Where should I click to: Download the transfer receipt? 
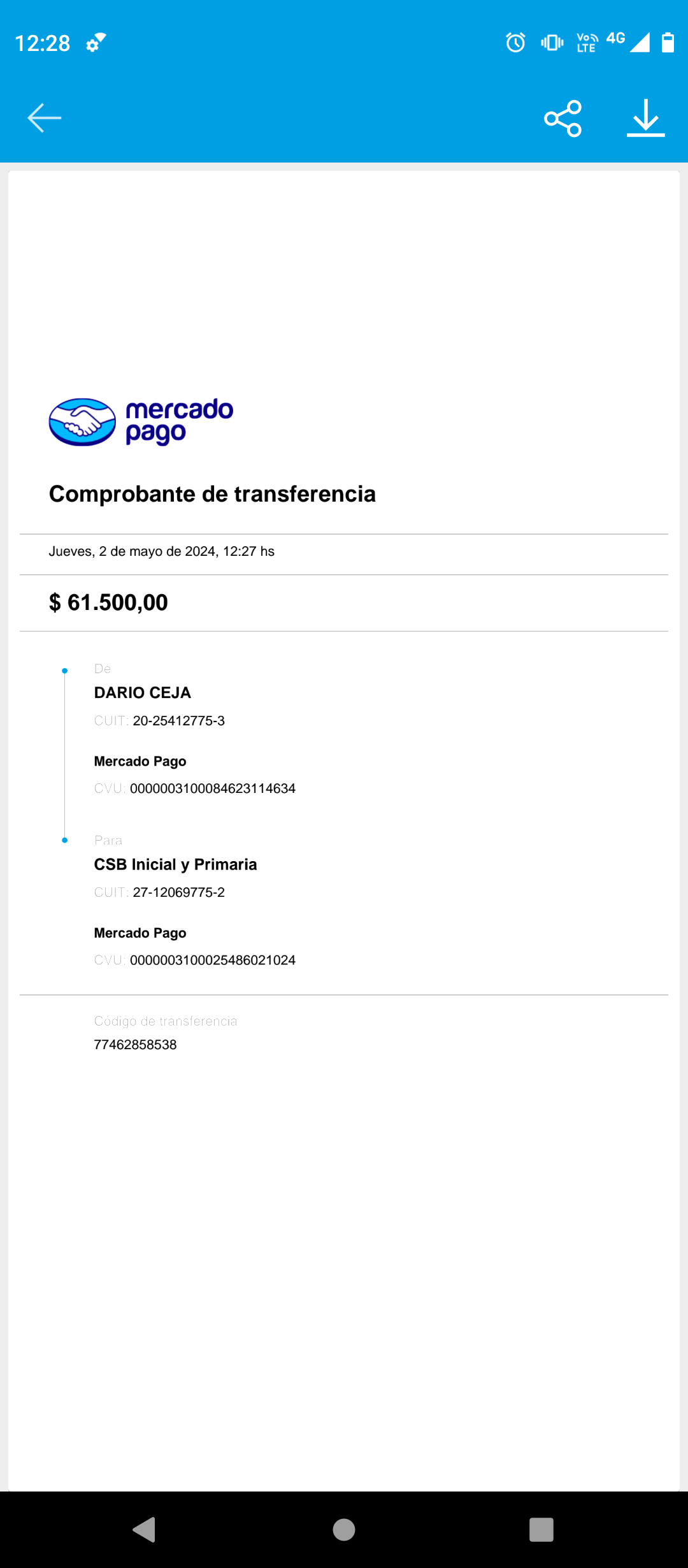(x=645, y=119)
